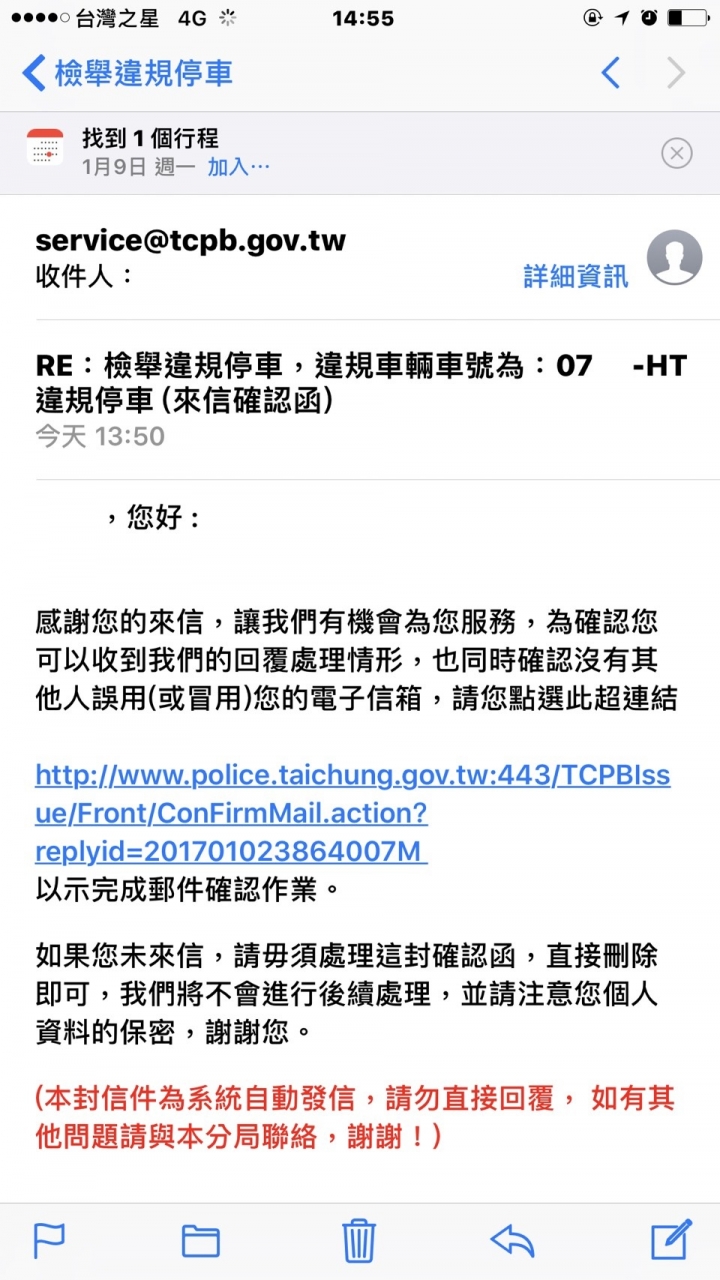Move this message to a folder
This screenshot has height=1280, width=720.
pyautogui.click(x=201, y=1240)
